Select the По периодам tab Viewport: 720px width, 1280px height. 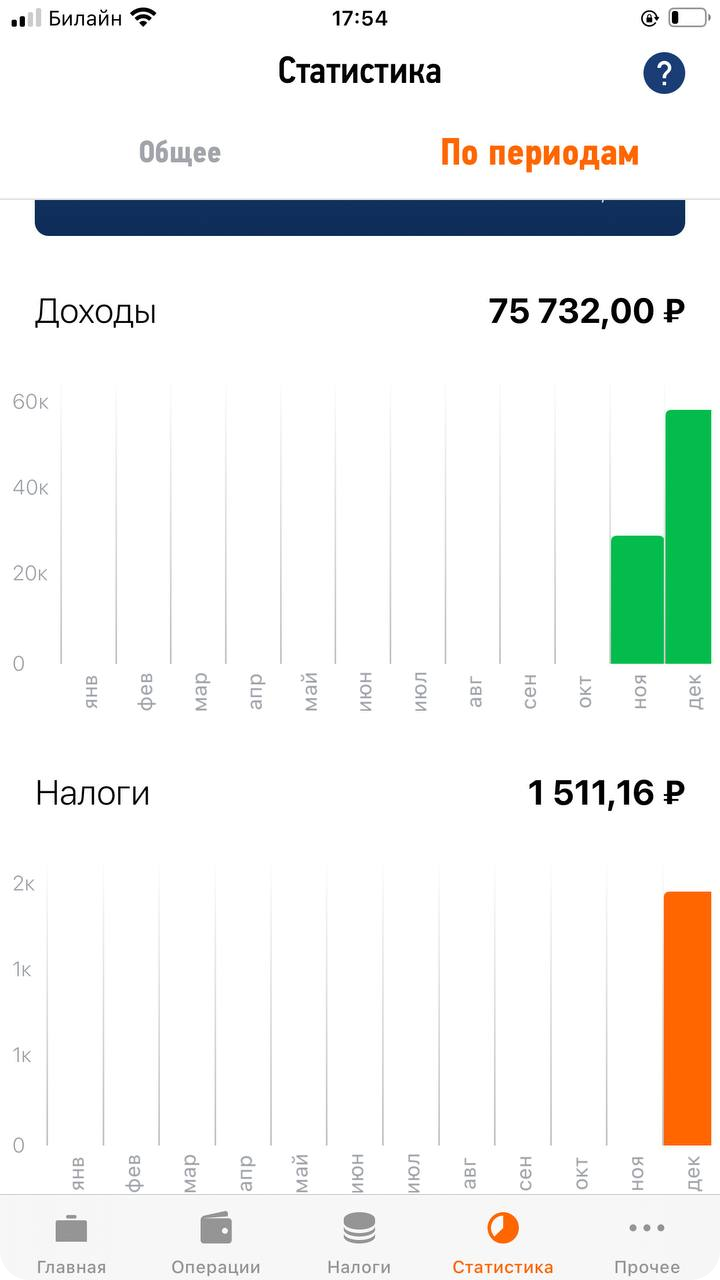point(539,153)
